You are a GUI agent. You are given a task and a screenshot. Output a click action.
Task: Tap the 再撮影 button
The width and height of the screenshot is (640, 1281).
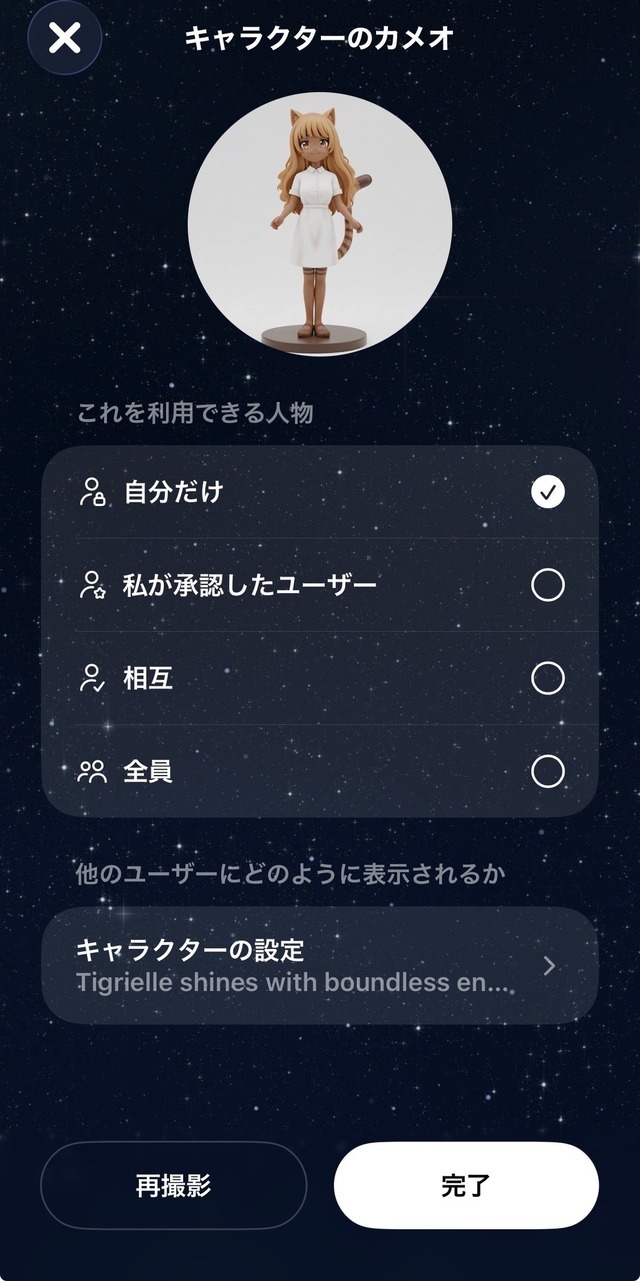pyautogui.click(x=173, y=1186)
